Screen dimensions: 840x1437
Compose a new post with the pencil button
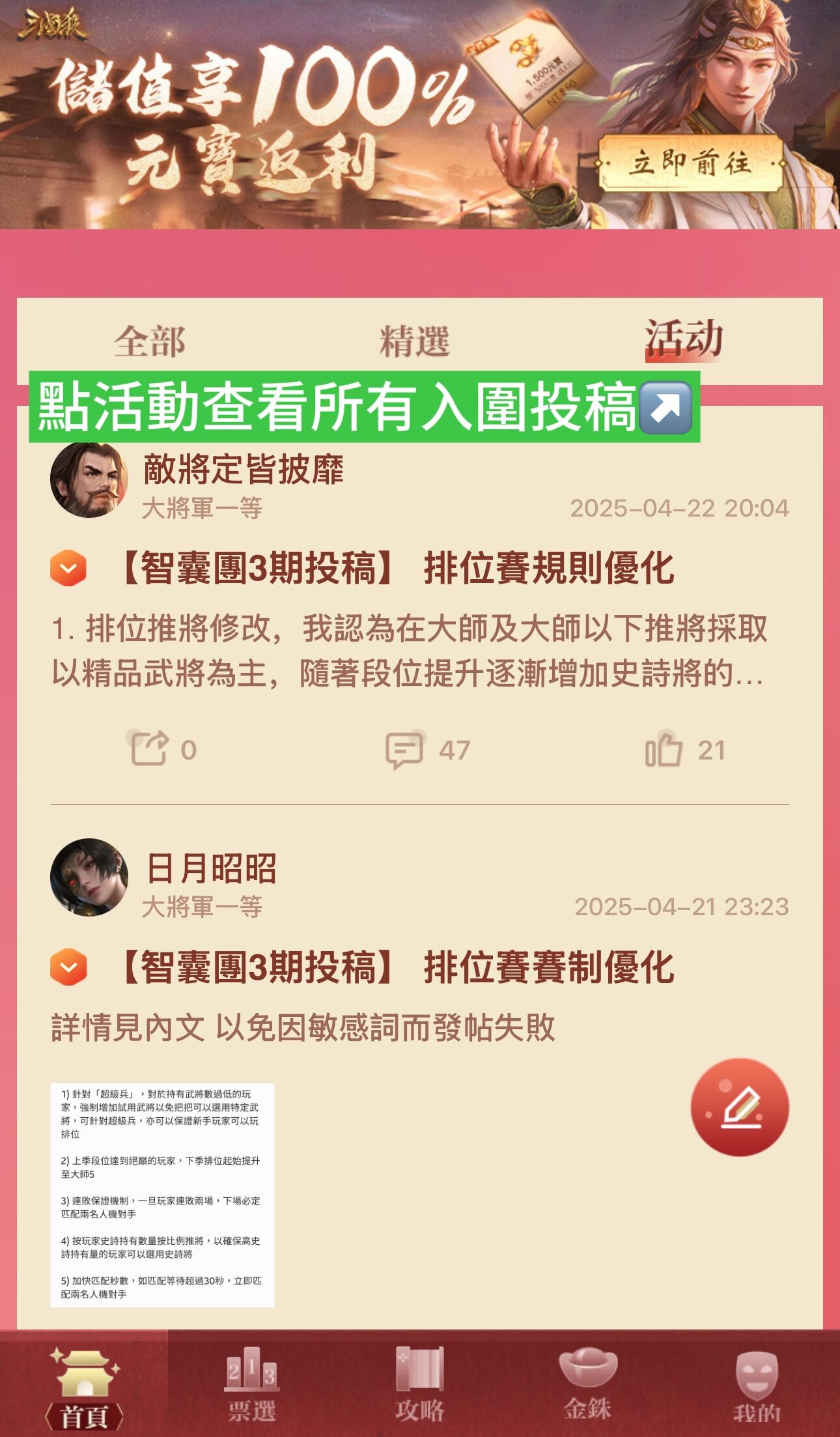[740, 1107]
